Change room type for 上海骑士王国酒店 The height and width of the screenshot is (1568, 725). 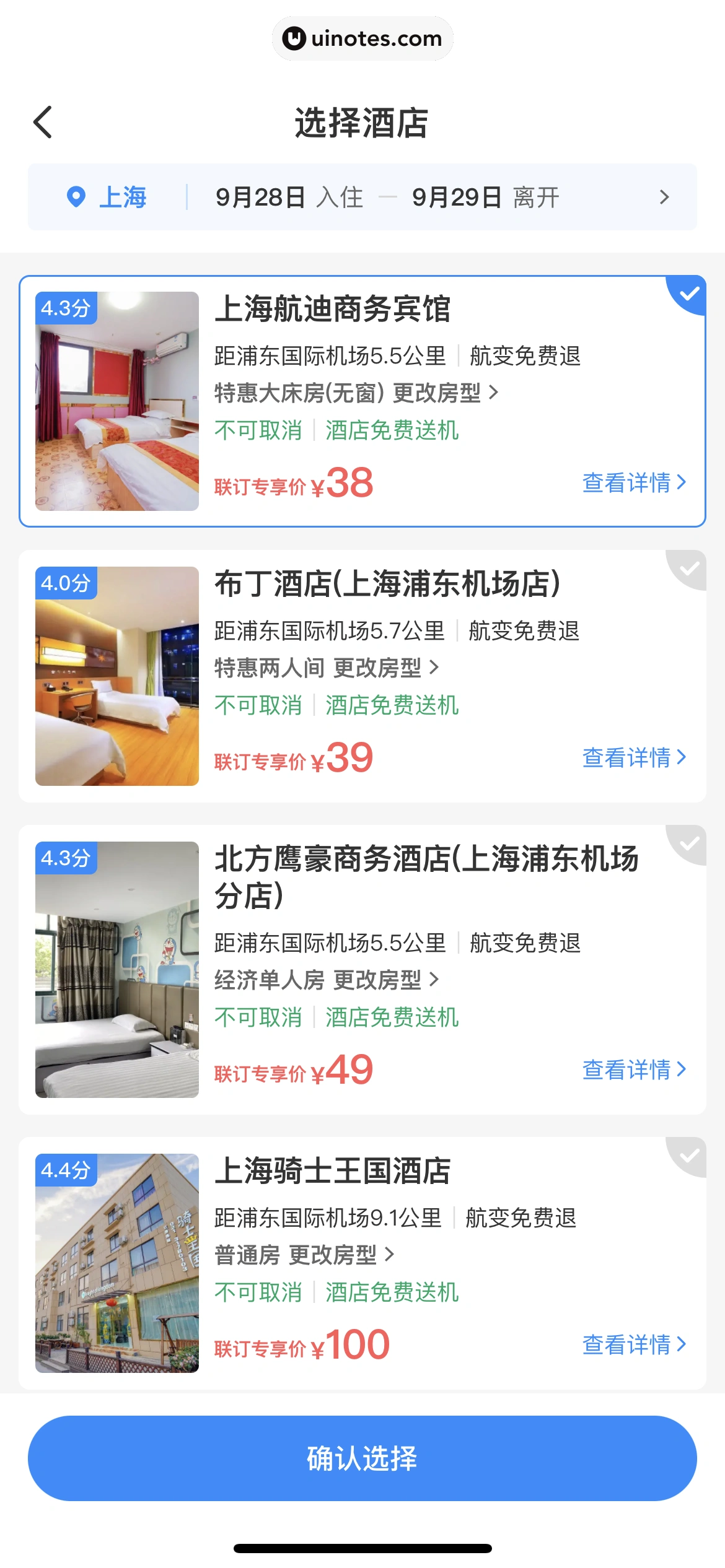point(341,1255)
